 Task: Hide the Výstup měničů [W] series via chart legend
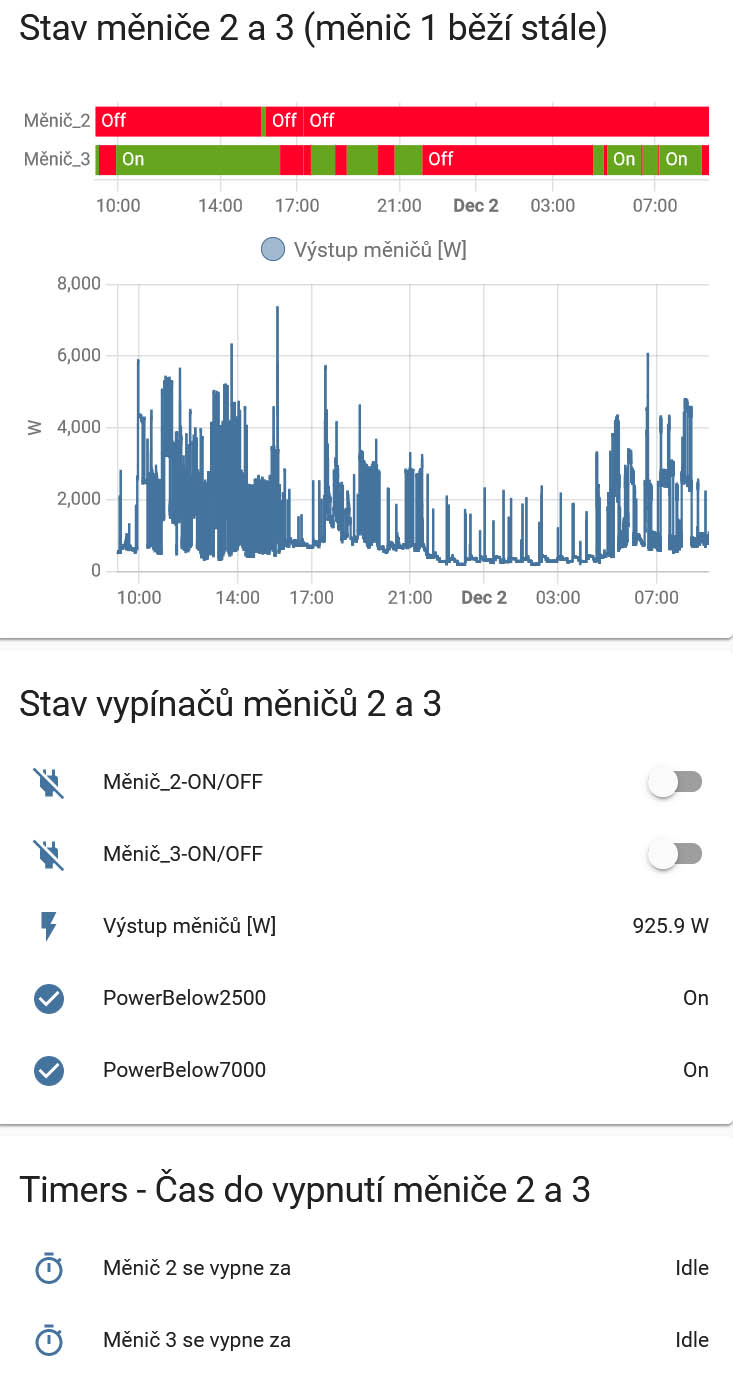pyautogui.click(x=365, y=250)
